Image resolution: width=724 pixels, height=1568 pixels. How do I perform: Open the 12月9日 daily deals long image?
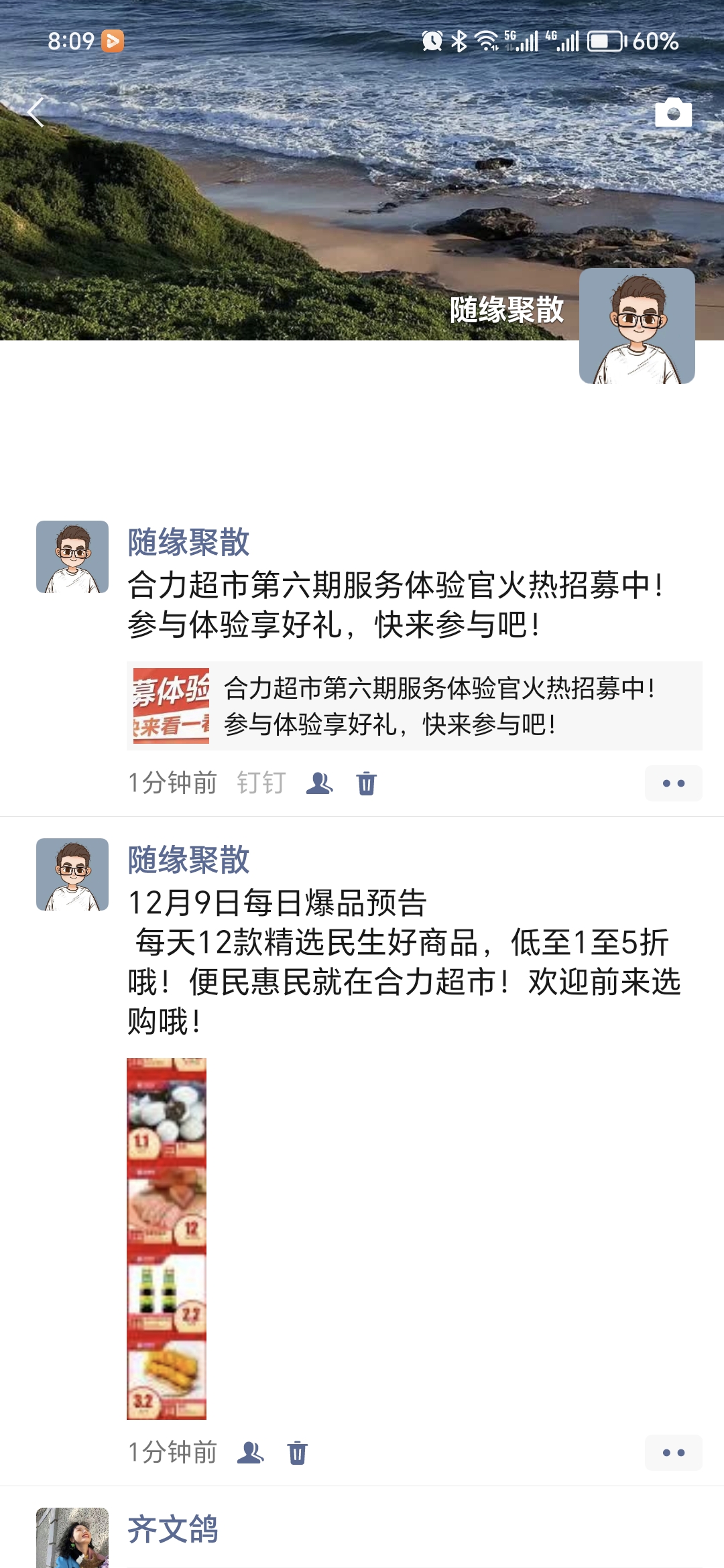(167, 1238)
